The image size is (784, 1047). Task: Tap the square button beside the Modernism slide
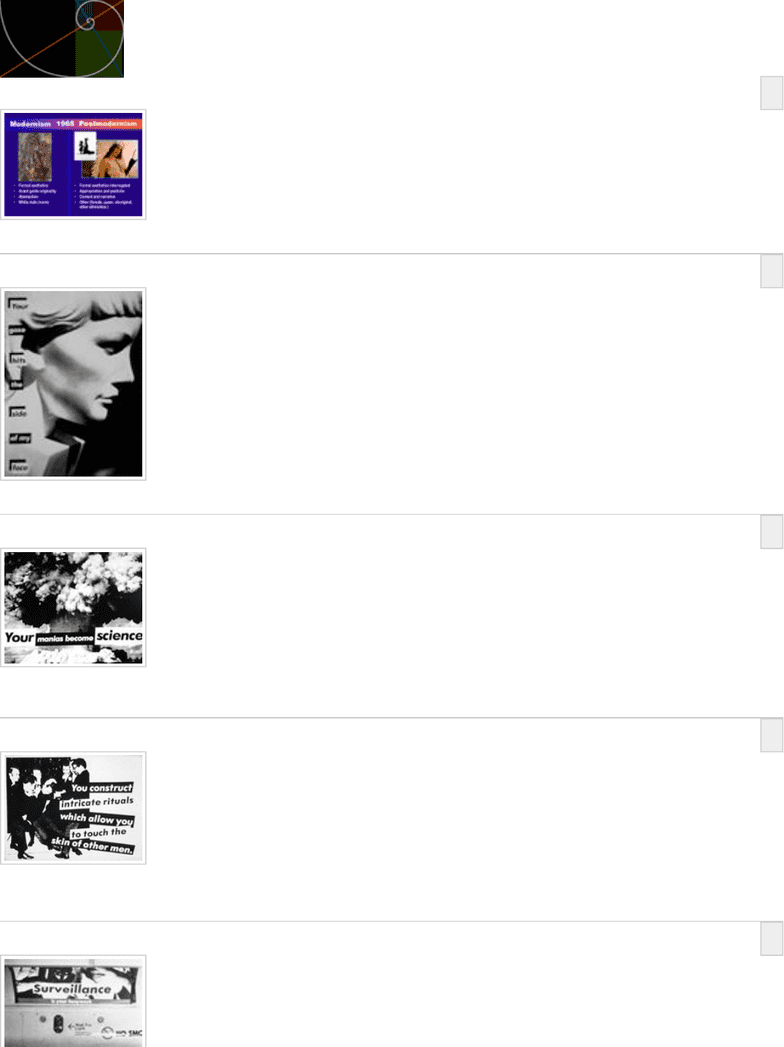(770, 93)
